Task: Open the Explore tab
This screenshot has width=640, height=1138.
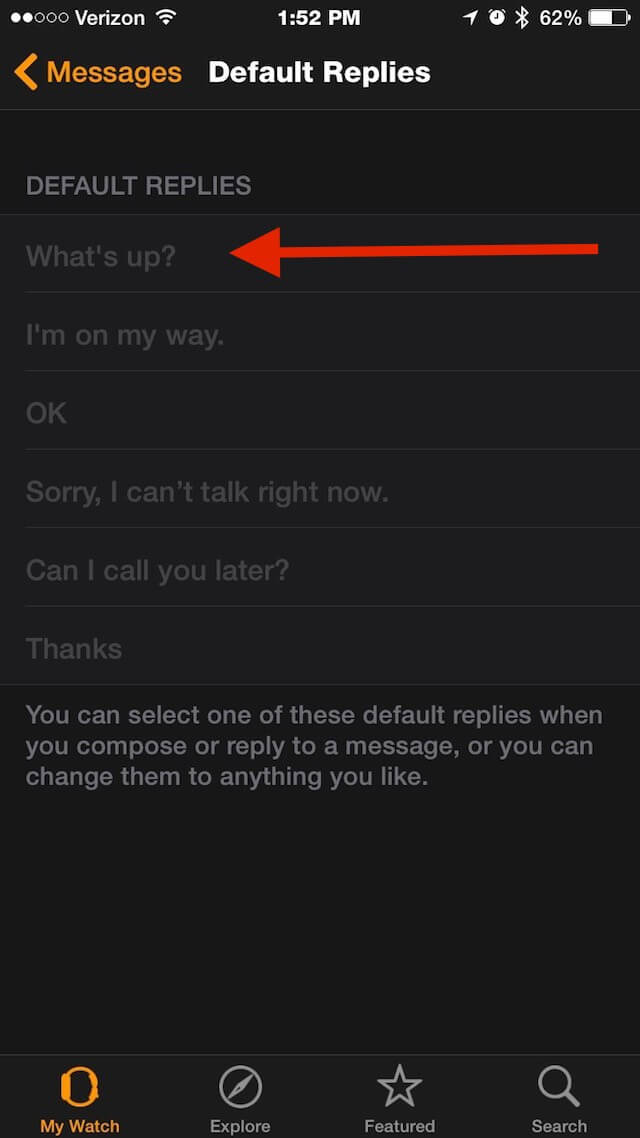Action: pos(240,1098)
